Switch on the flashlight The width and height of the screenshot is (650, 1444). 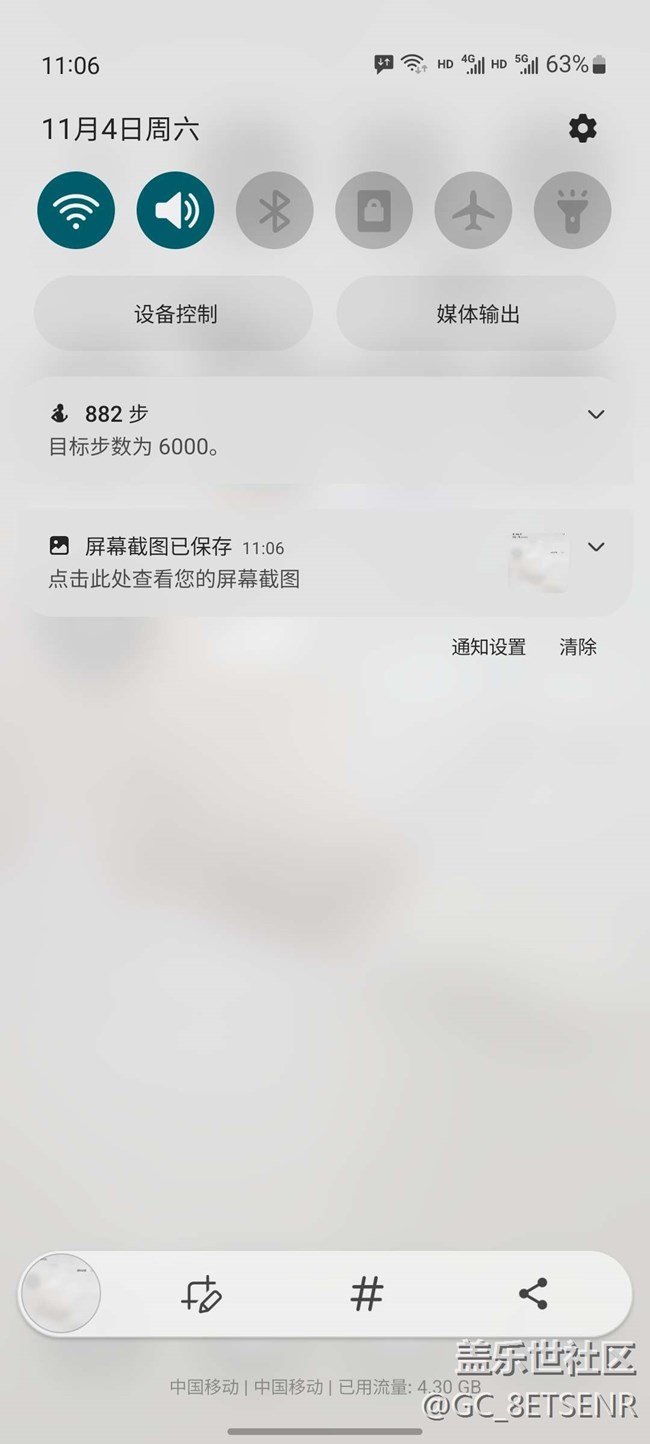572,210
